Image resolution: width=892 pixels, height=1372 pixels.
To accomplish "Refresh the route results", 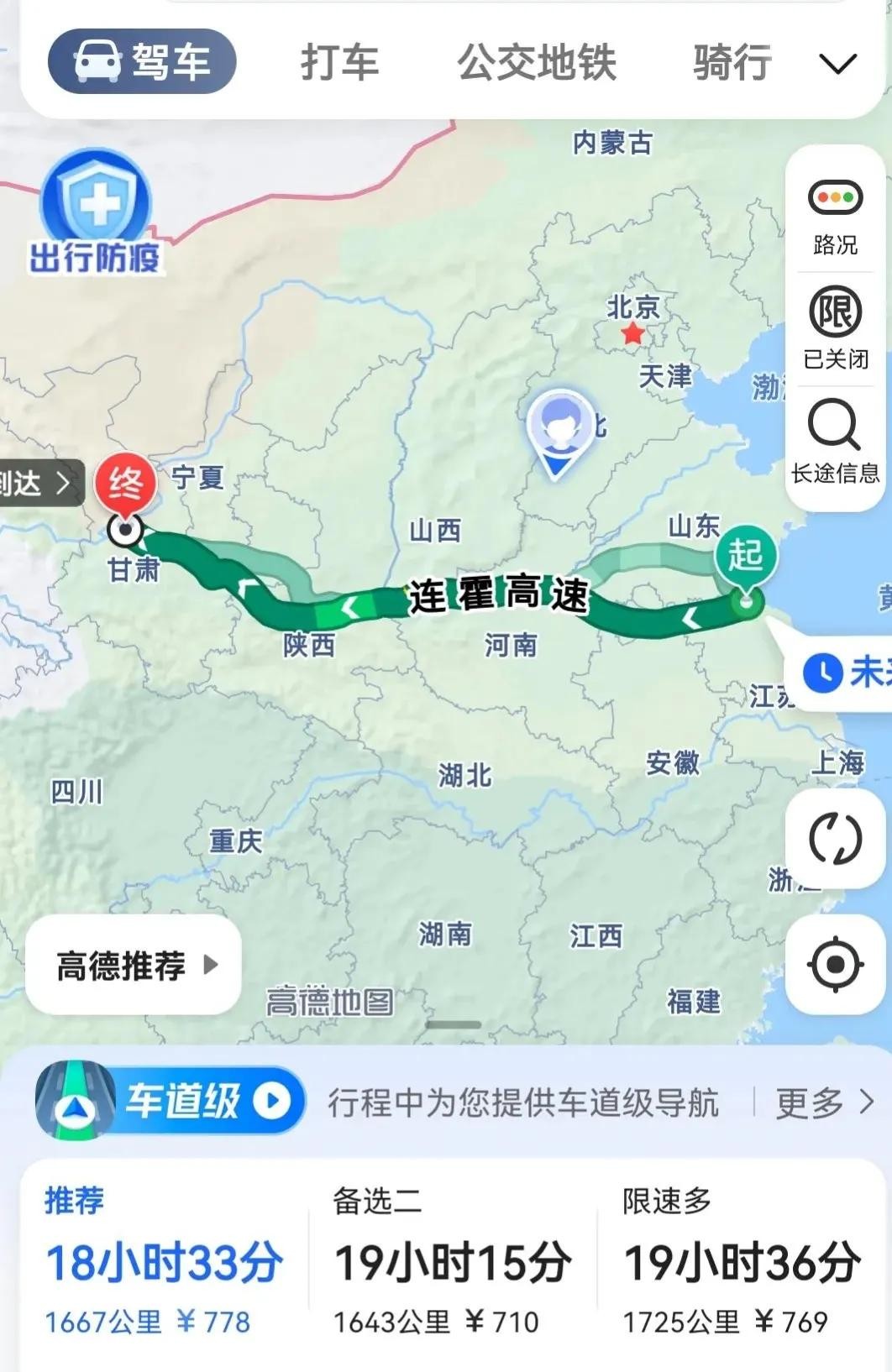I will [x=835, y=838].
